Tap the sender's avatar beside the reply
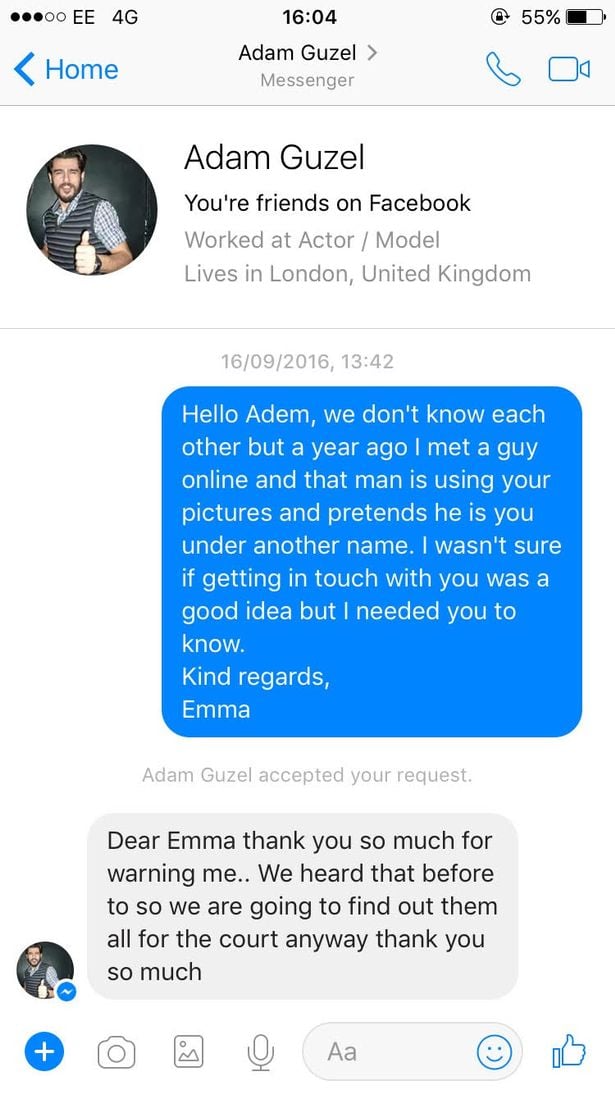Viewport: 615px width, 1094px height. click(x=46, y=970)
